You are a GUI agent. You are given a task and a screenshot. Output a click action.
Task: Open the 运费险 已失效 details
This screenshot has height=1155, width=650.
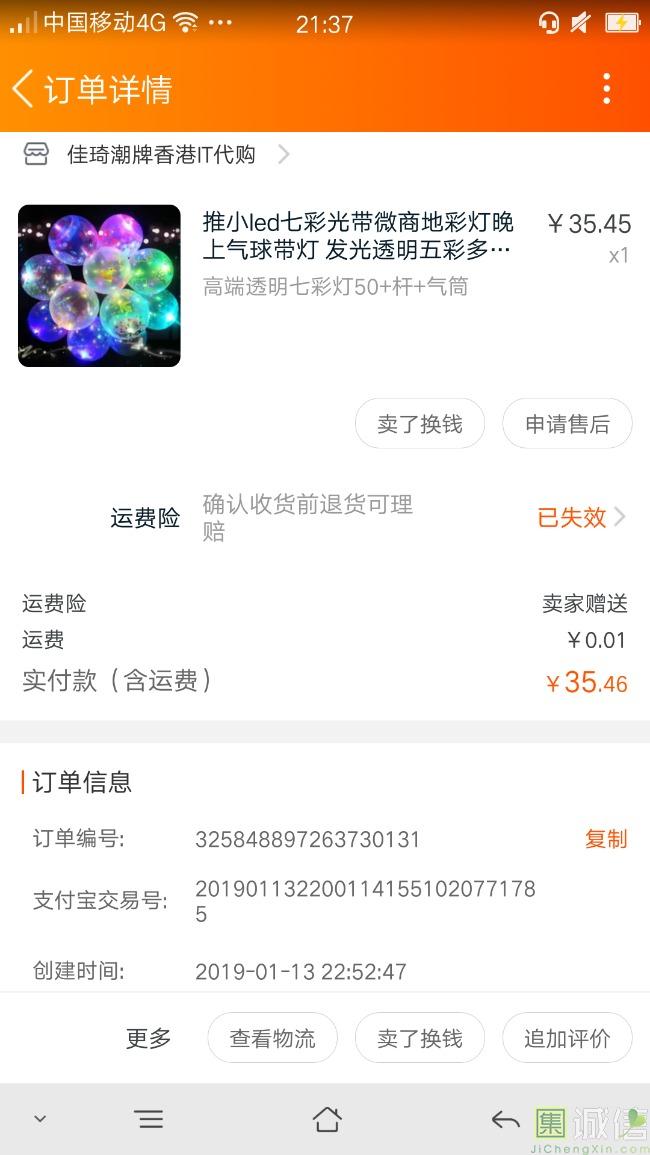[580, 517]
